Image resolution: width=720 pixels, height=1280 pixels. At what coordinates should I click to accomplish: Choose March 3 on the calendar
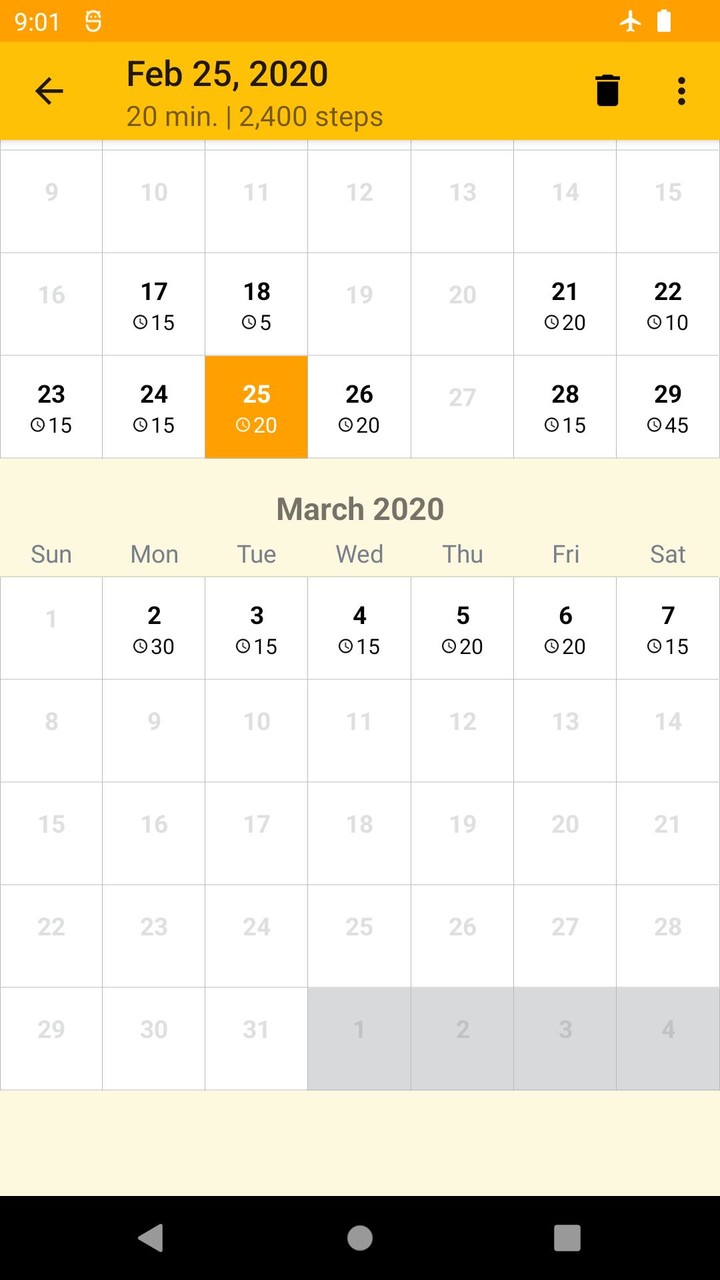[257, 628]
